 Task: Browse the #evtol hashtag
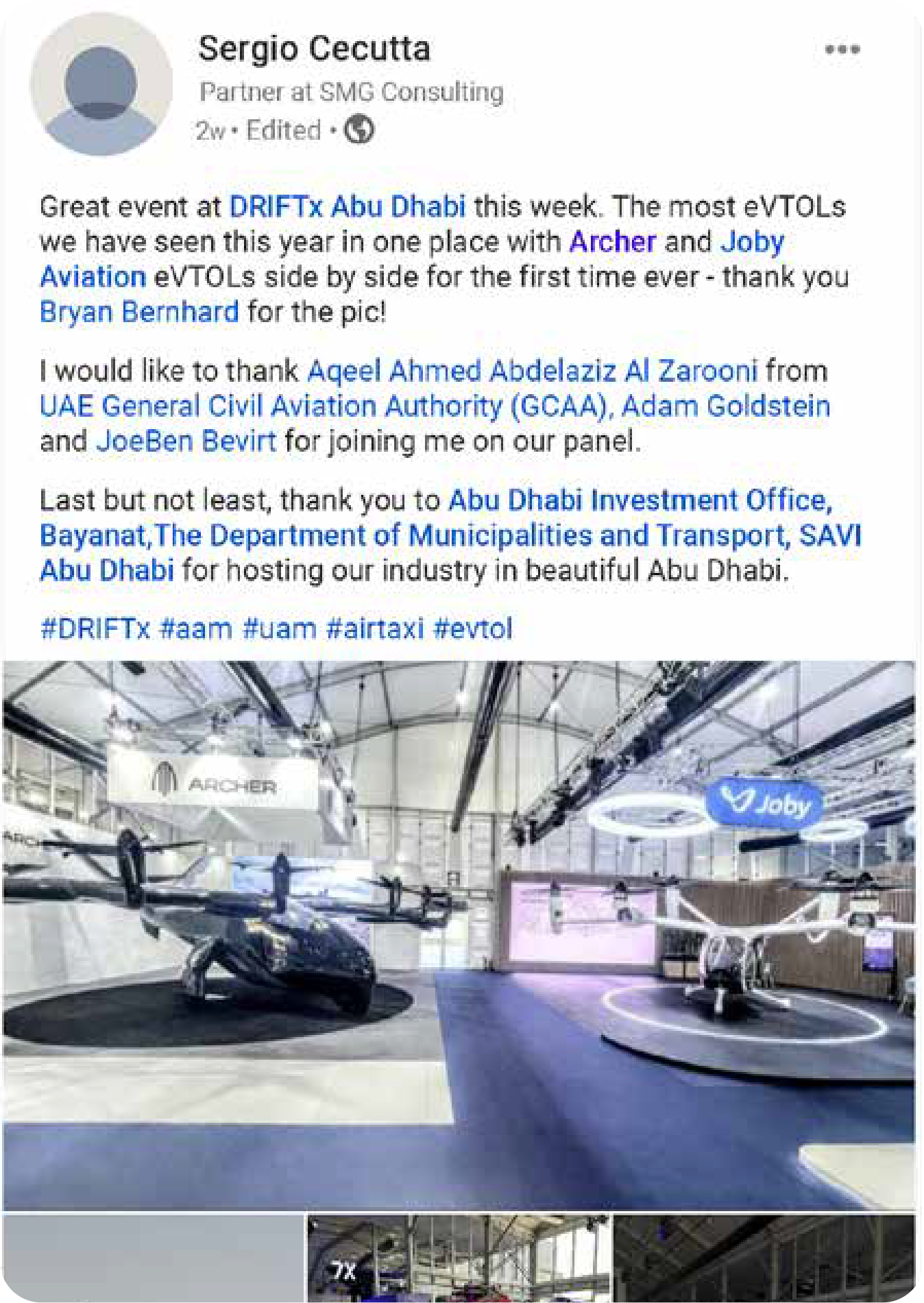[x=473, y=628]
